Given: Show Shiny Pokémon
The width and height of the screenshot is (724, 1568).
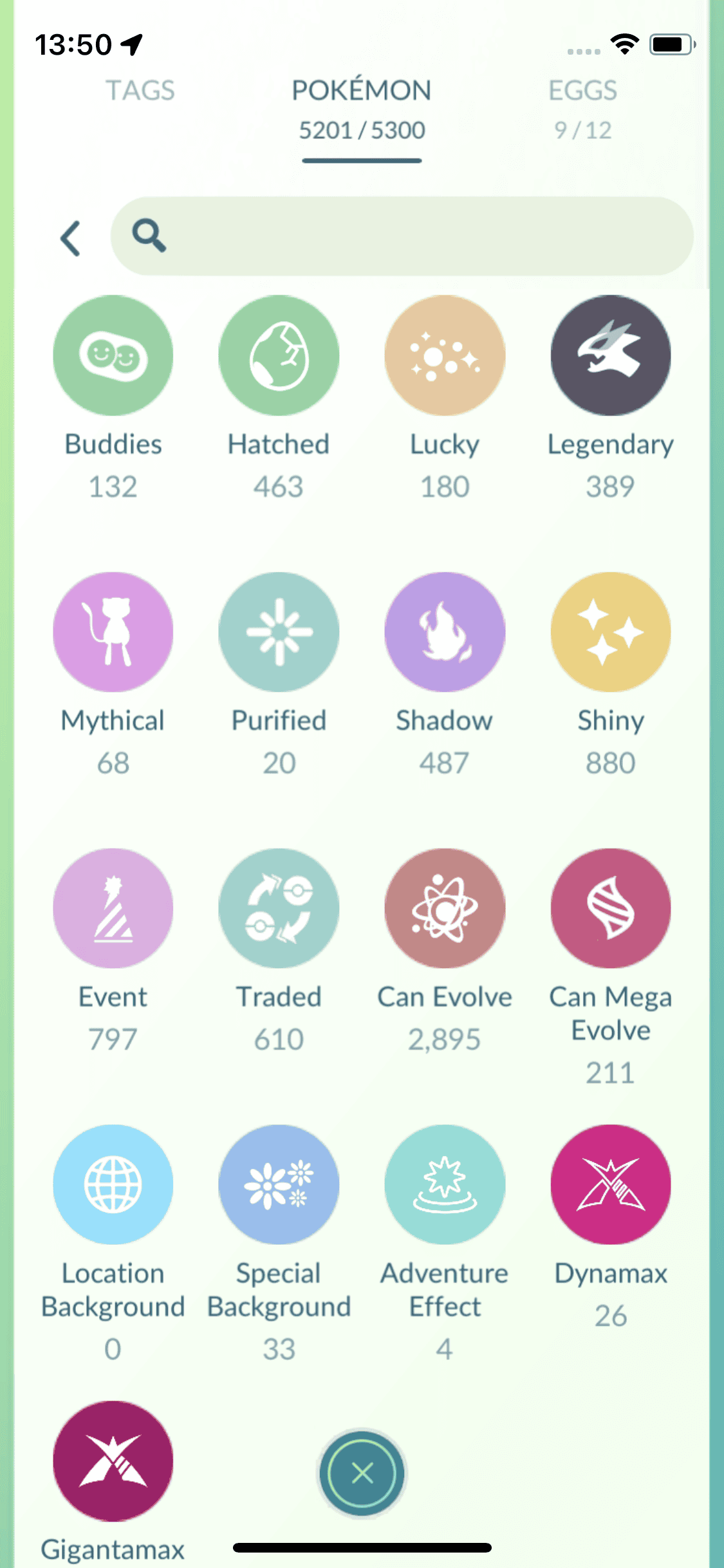Looking at the screenshot, I should click(x=610, y=632).
